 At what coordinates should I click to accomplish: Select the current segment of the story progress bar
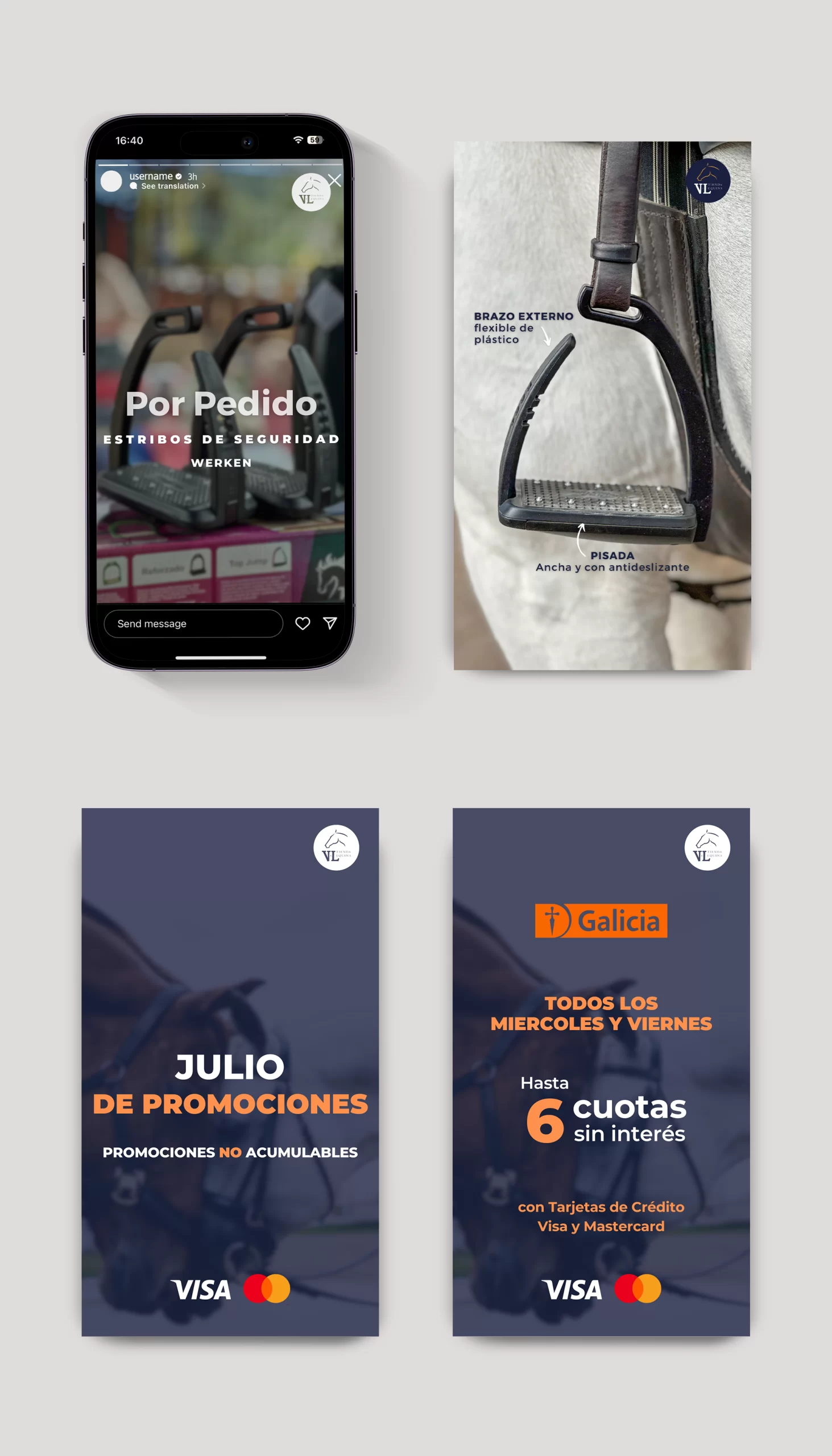(x=113, y=165)
